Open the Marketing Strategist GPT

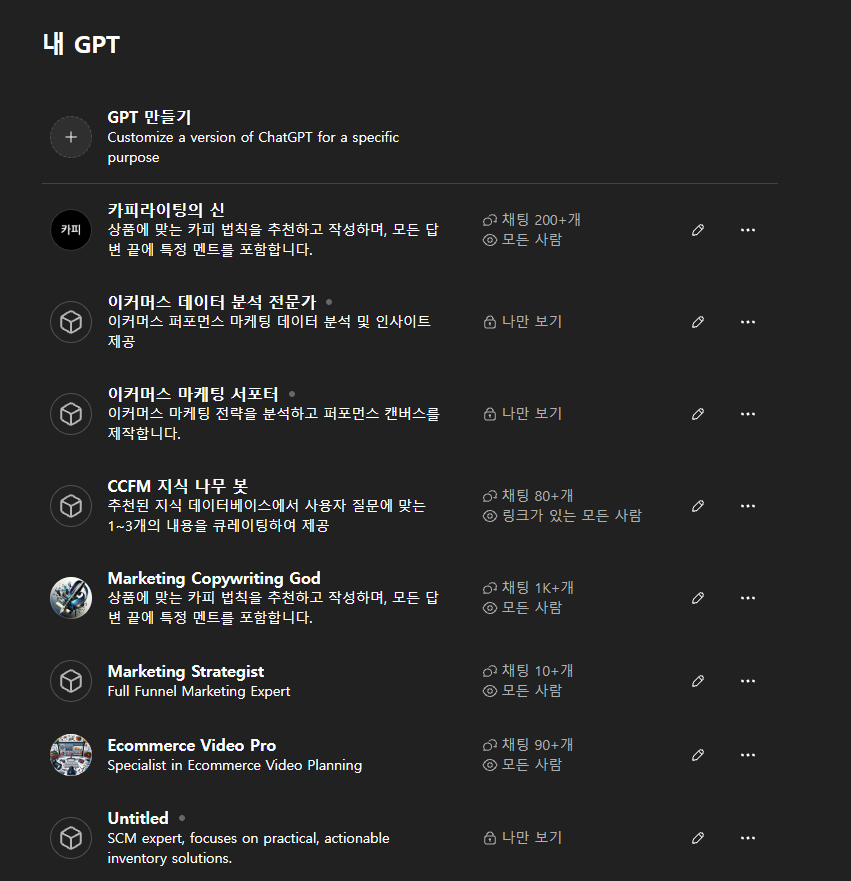(185, 671)
